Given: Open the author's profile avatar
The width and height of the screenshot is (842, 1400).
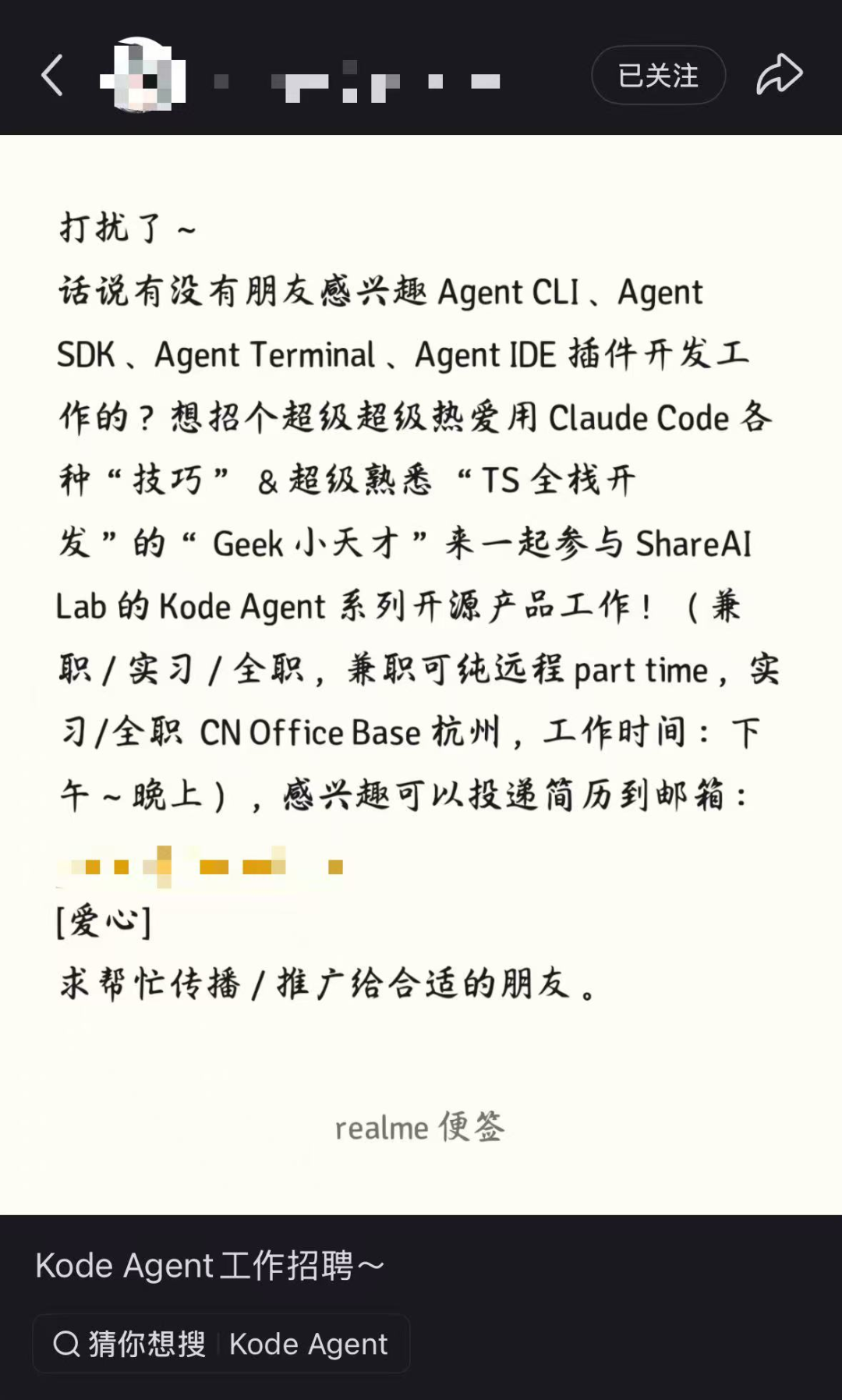Looking at the screenshot, I should 143,76.
